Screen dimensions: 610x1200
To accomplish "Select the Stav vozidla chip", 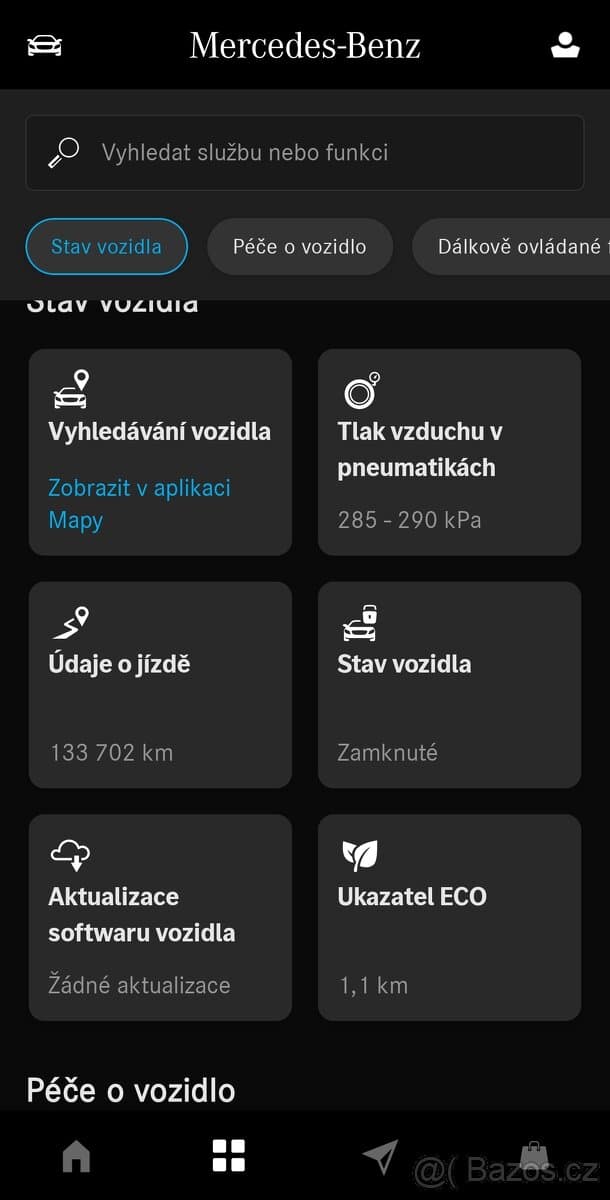I will click(106, 246).
